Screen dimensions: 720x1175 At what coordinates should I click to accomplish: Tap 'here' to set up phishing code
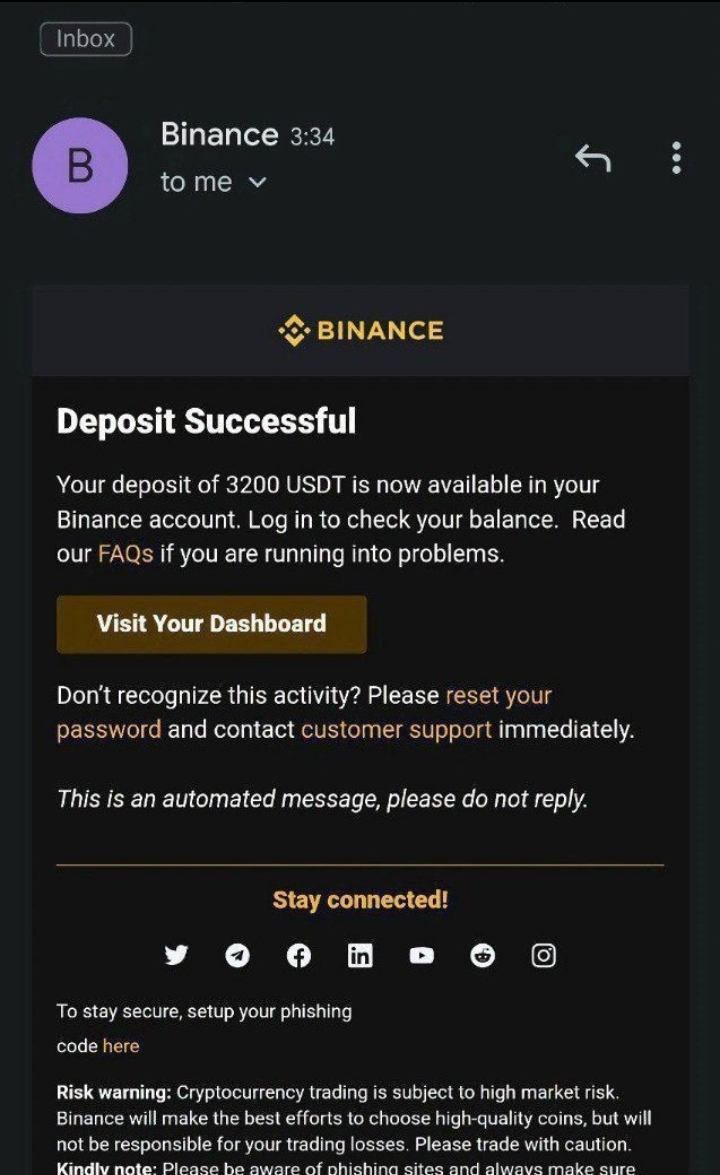coord(121,1046)
